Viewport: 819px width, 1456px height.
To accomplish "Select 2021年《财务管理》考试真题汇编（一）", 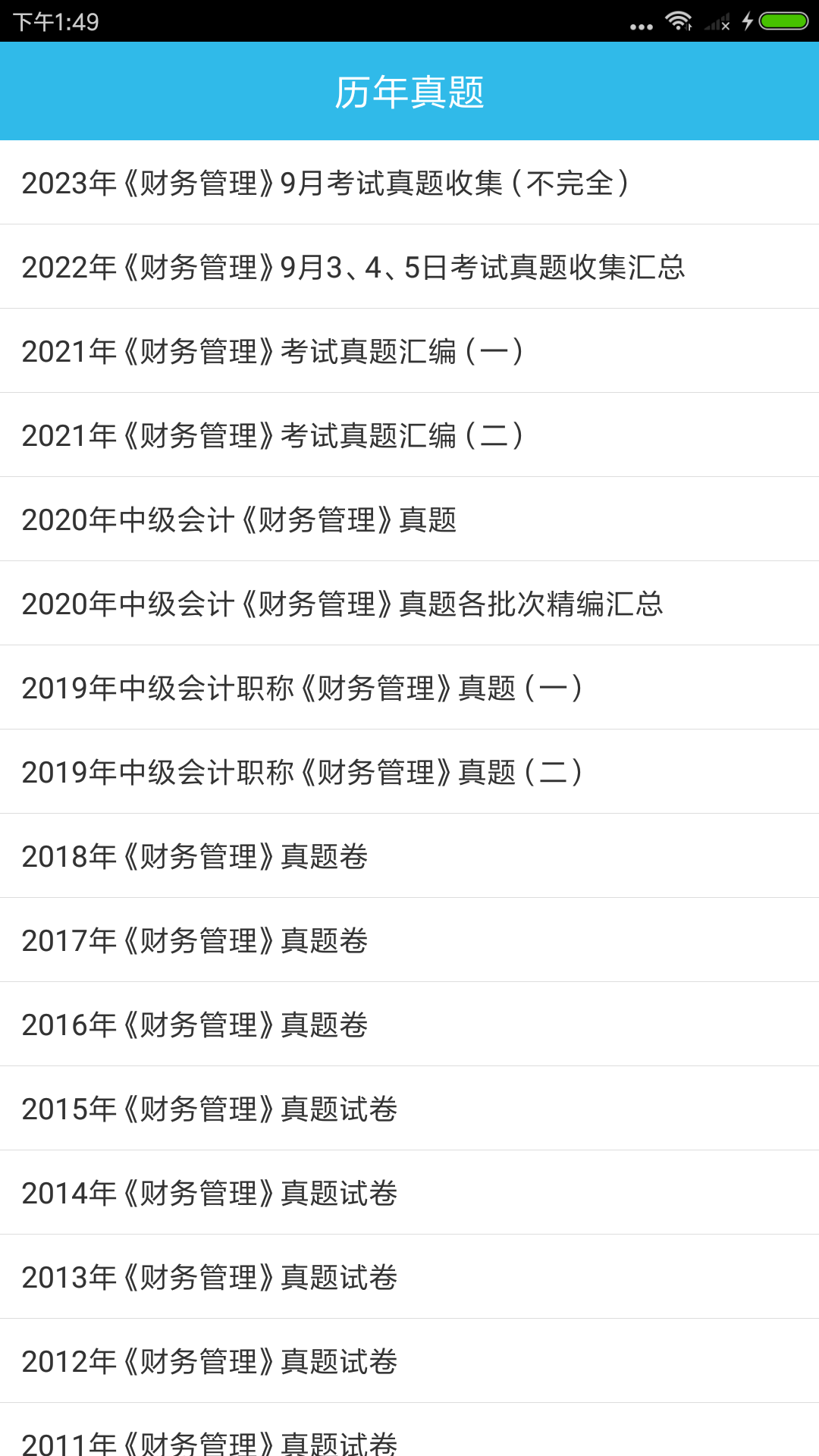I will pyautogui.click(x=273, y=351).
